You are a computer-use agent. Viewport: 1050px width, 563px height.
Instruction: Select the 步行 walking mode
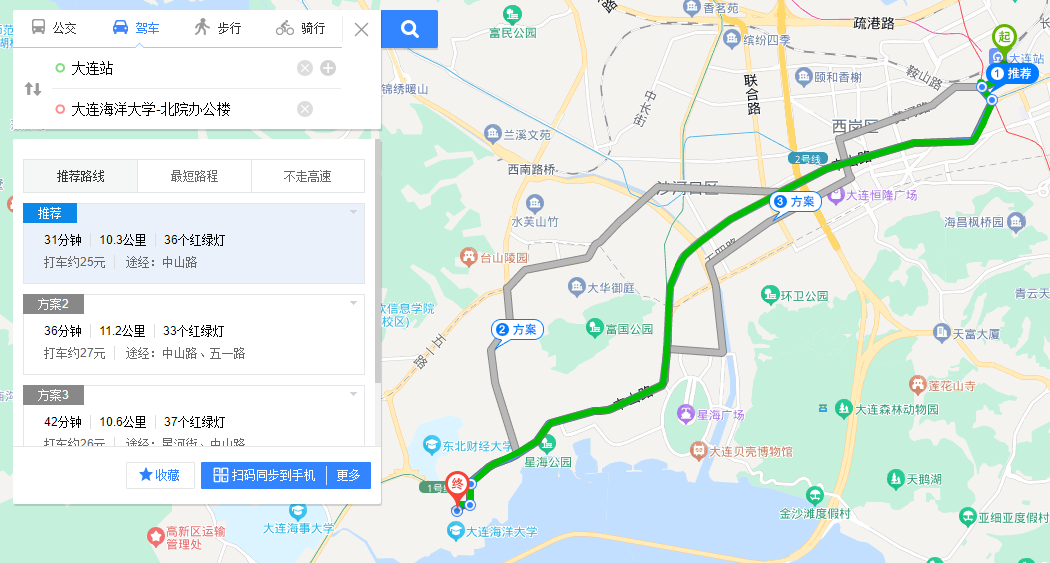click(217, 28)
